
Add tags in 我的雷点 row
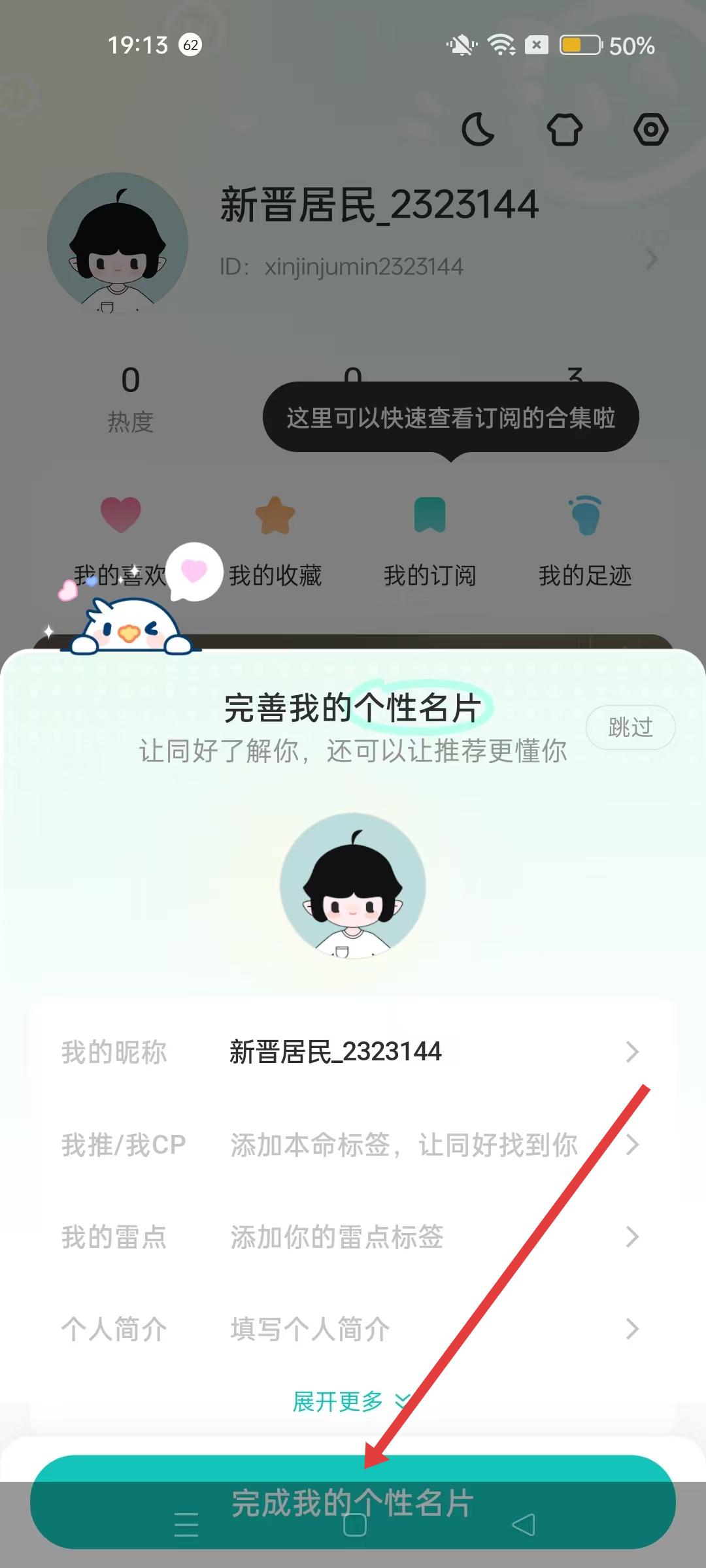[352, 1237]
